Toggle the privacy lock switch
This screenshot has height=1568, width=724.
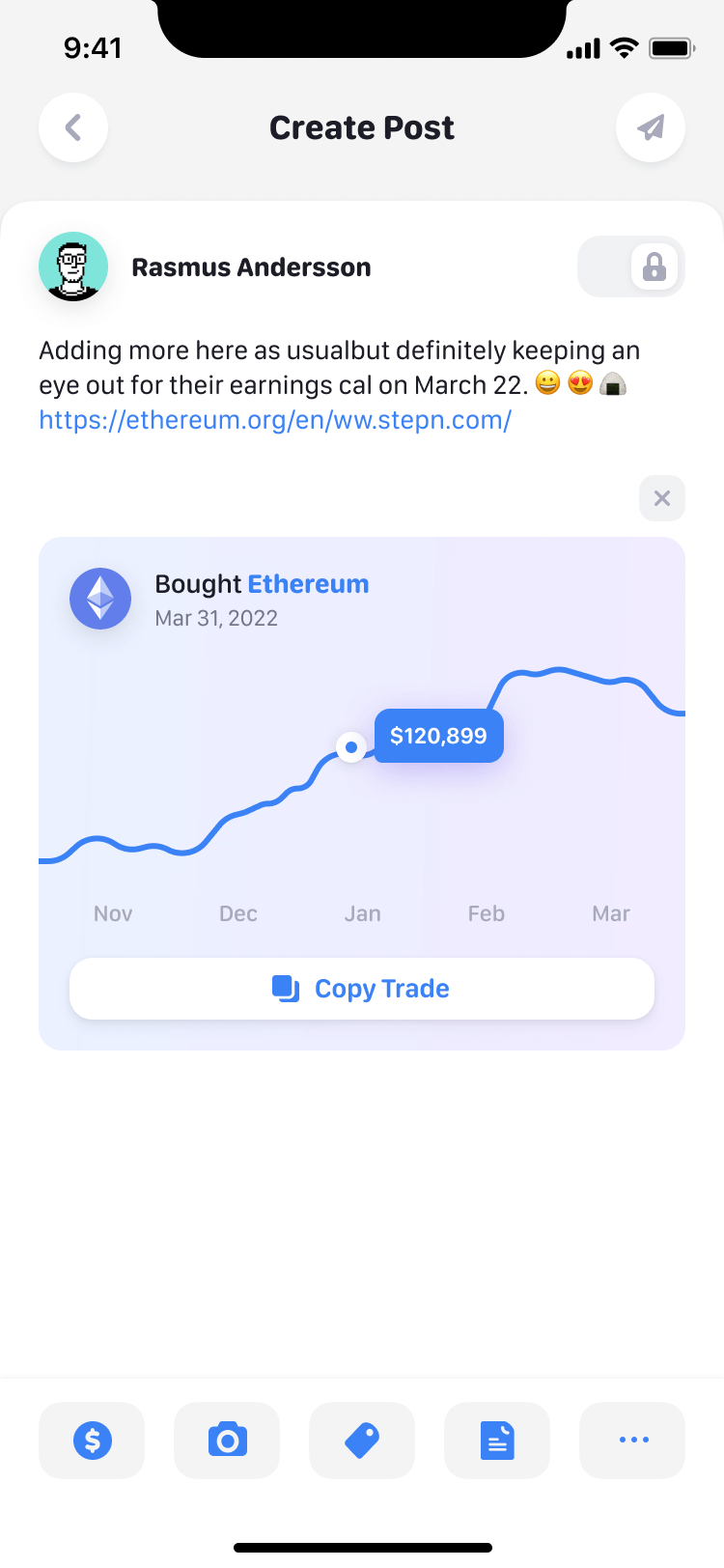click(x=631, y=266)
